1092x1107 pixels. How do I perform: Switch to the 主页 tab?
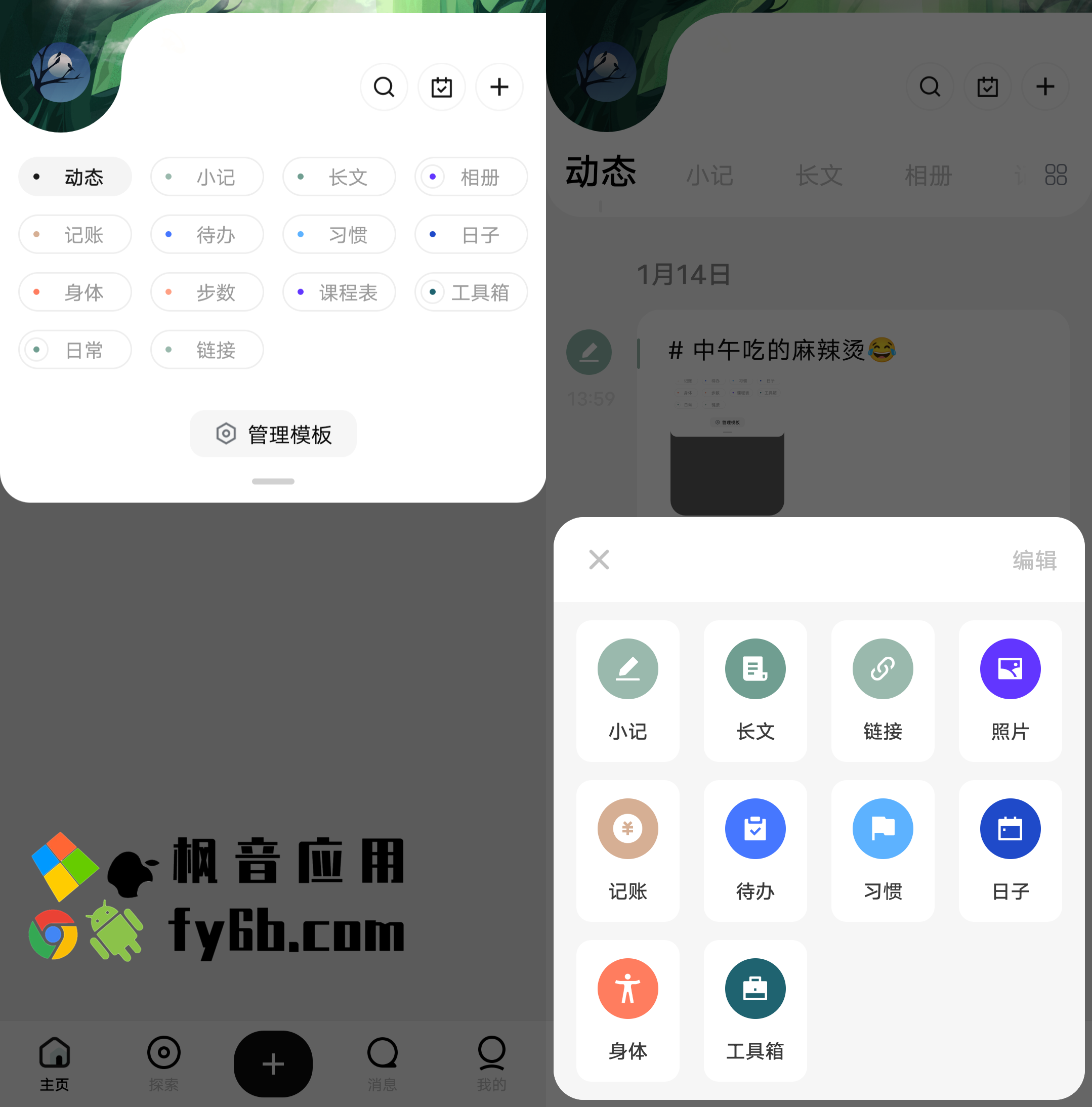pos(55,1063)
